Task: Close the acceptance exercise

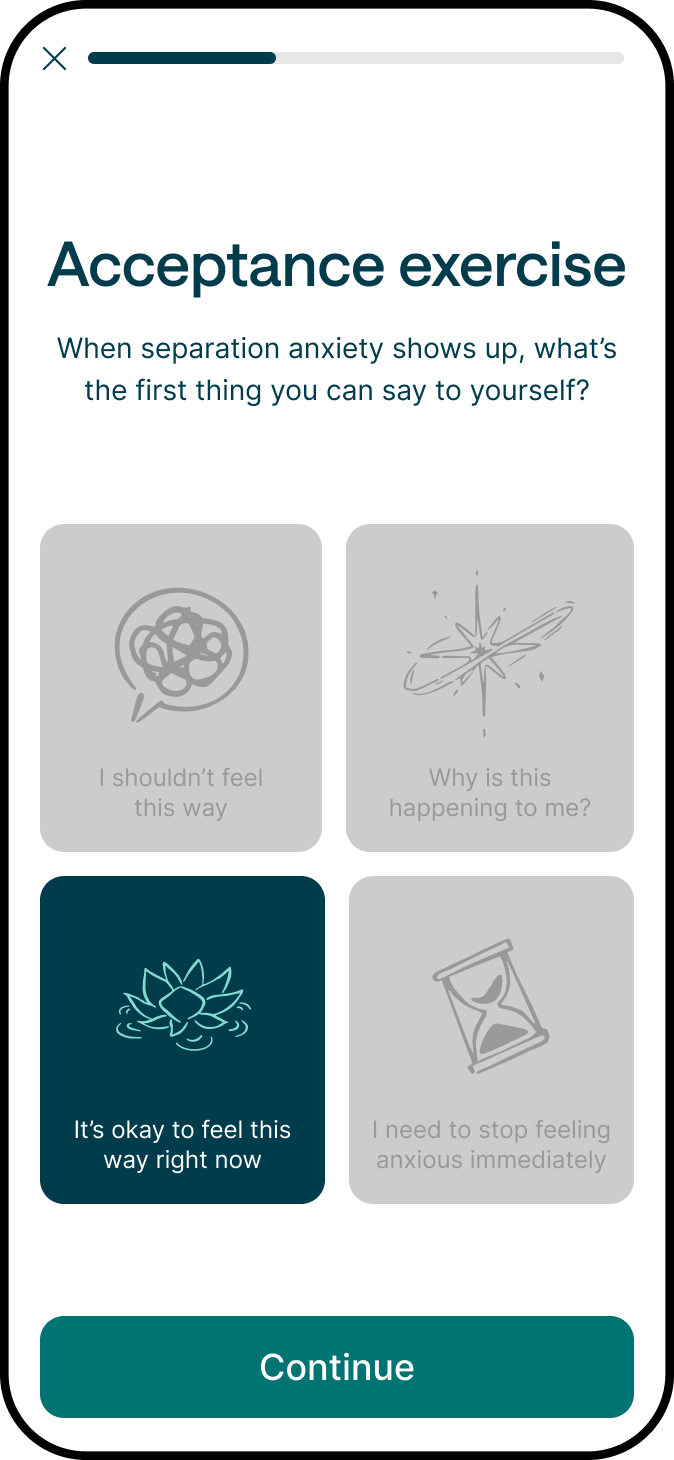Action: click(x=55, y=59)
